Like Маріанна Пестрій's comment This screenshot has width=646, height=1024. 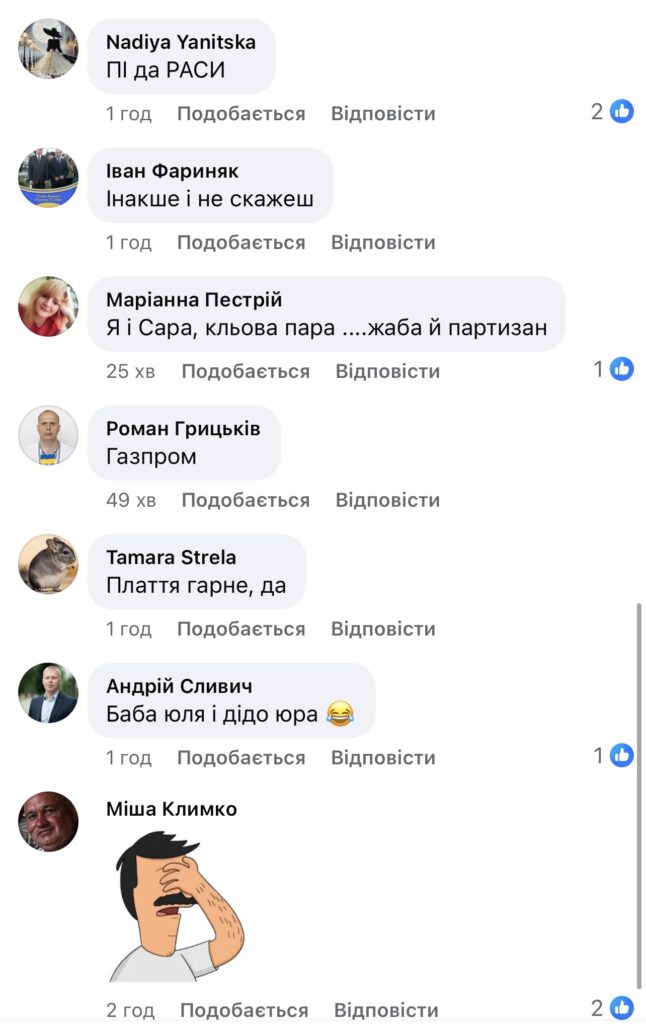pos(244,372)
